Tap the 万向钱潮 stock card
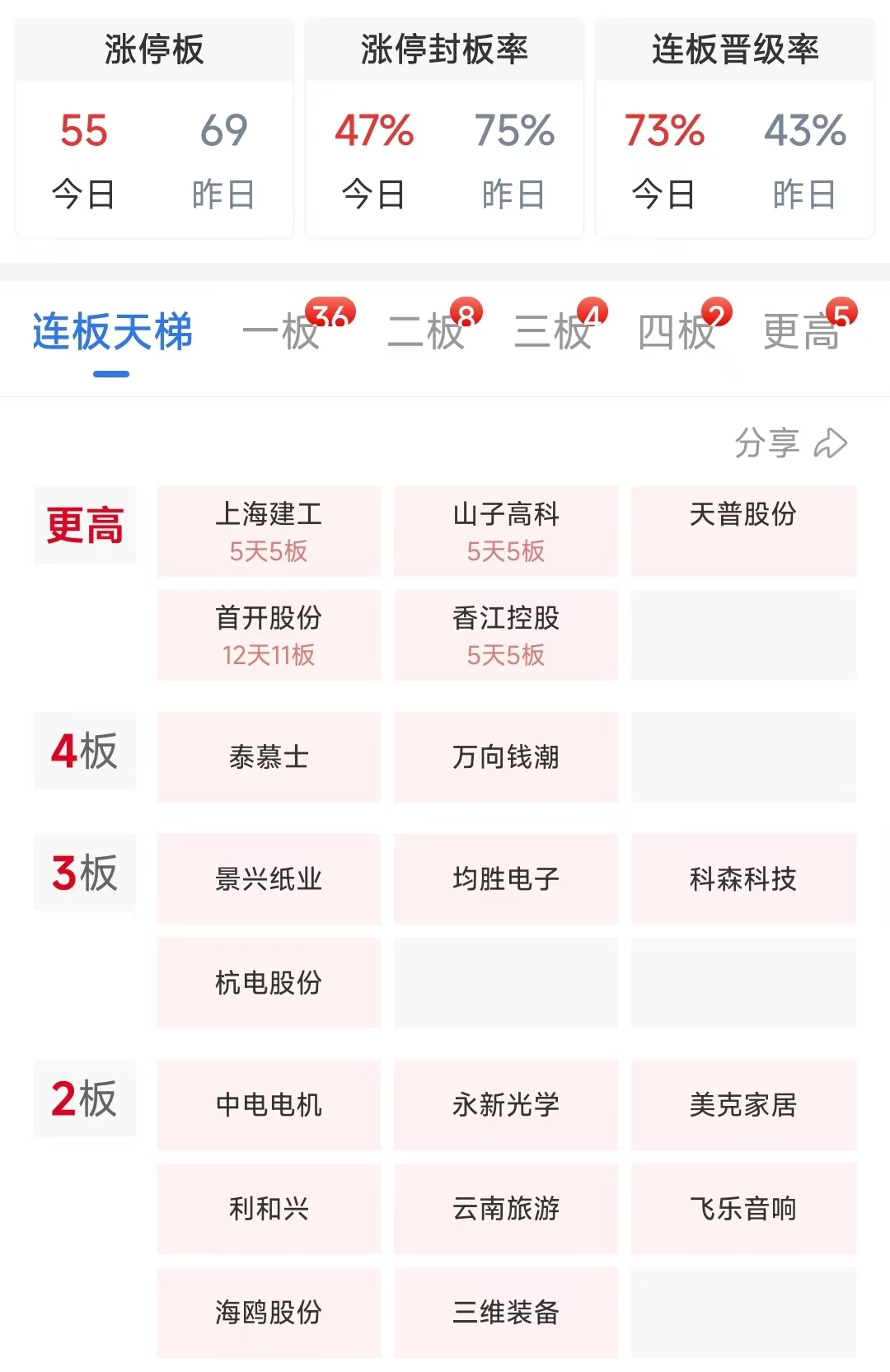The width and height of the screenshot is (890, 1372). pos(506,756)
